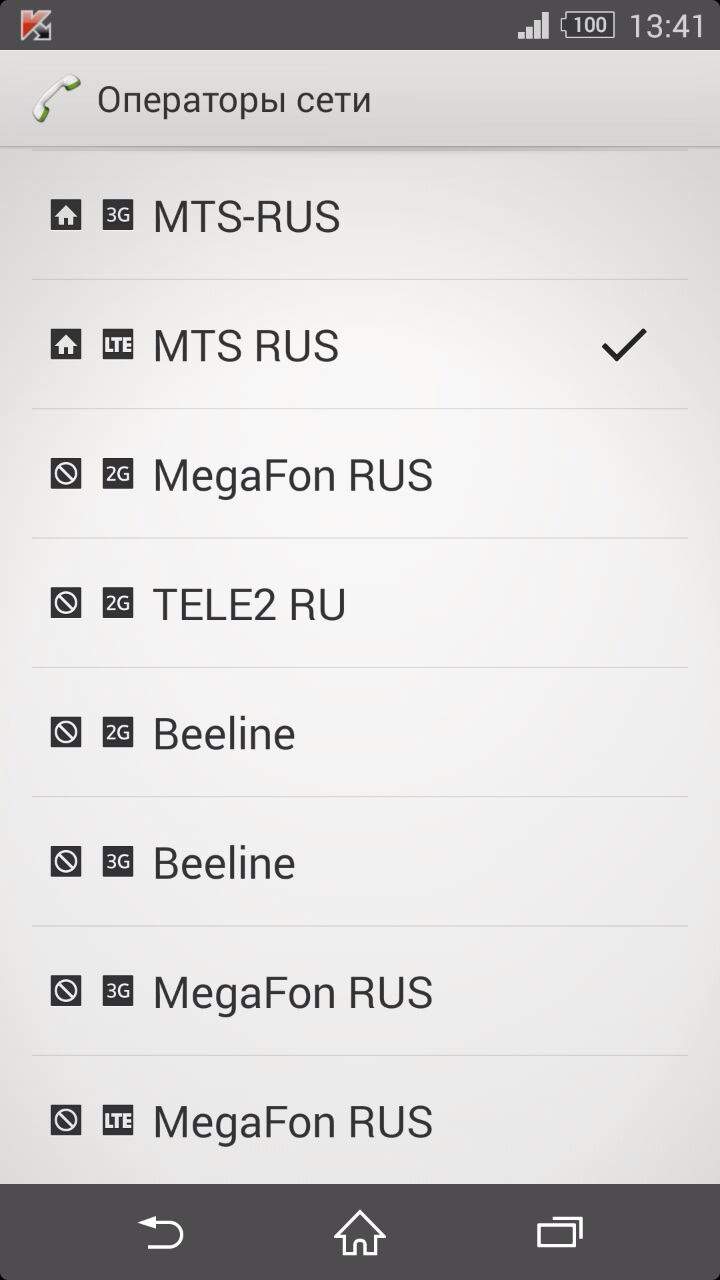720x1280 pixels.
Task: Select the 2G Beeline network
Action: pyautogui.click(x=360, y=733)
